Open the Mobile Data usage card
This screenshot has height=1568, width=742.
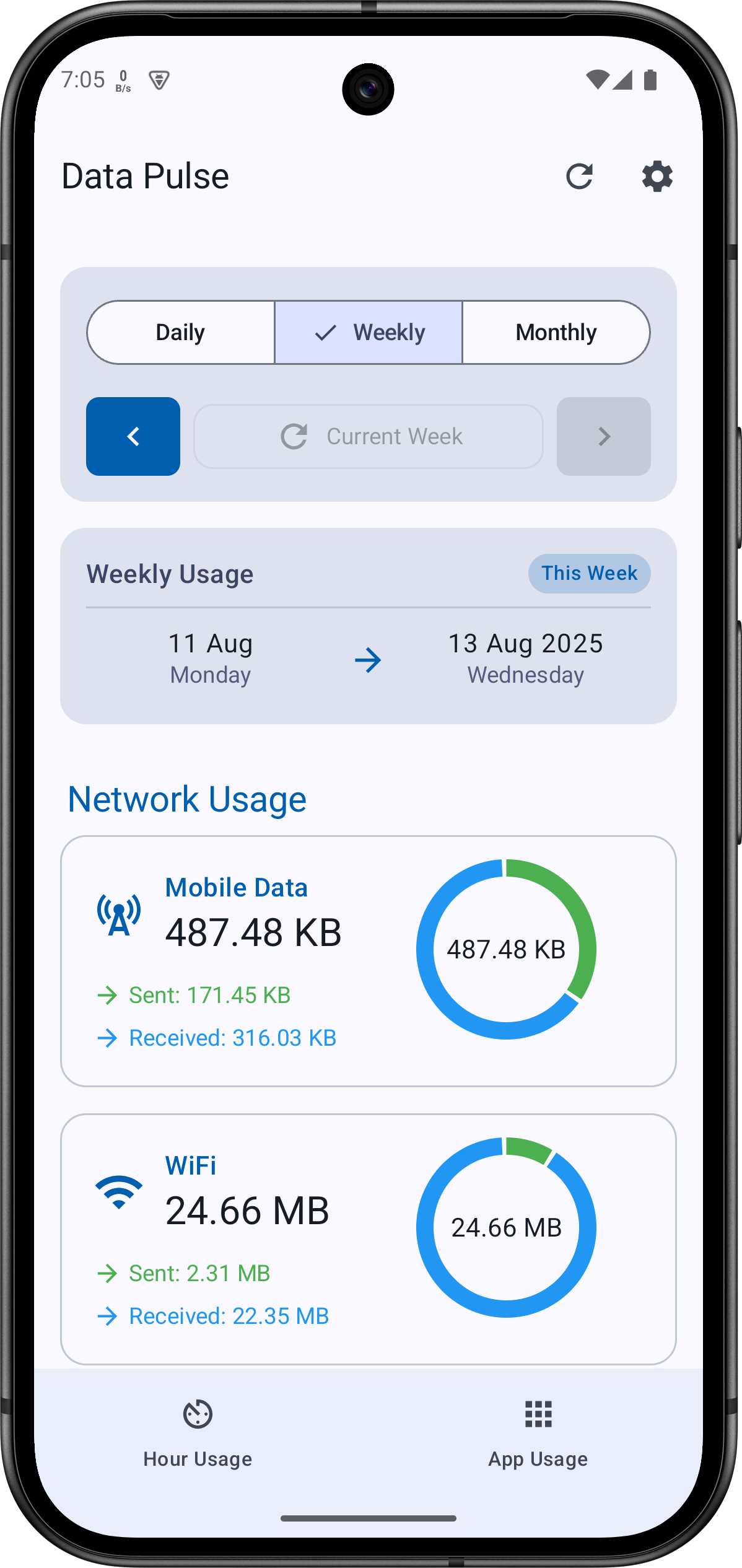coord(368,961)
